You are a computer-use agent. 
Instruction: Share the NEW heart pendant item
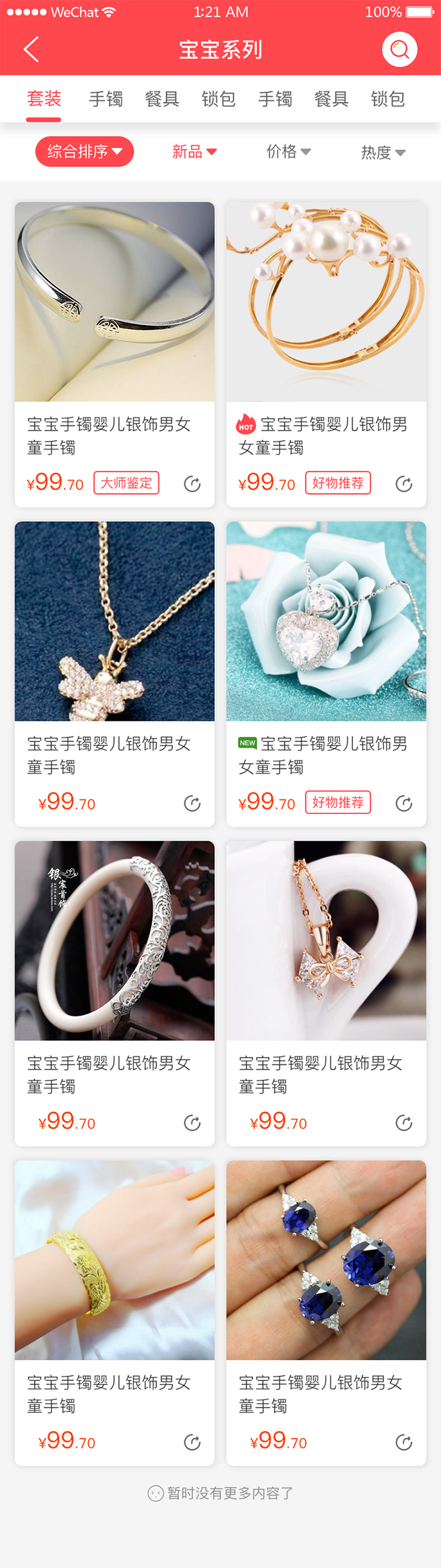(404, 803)
